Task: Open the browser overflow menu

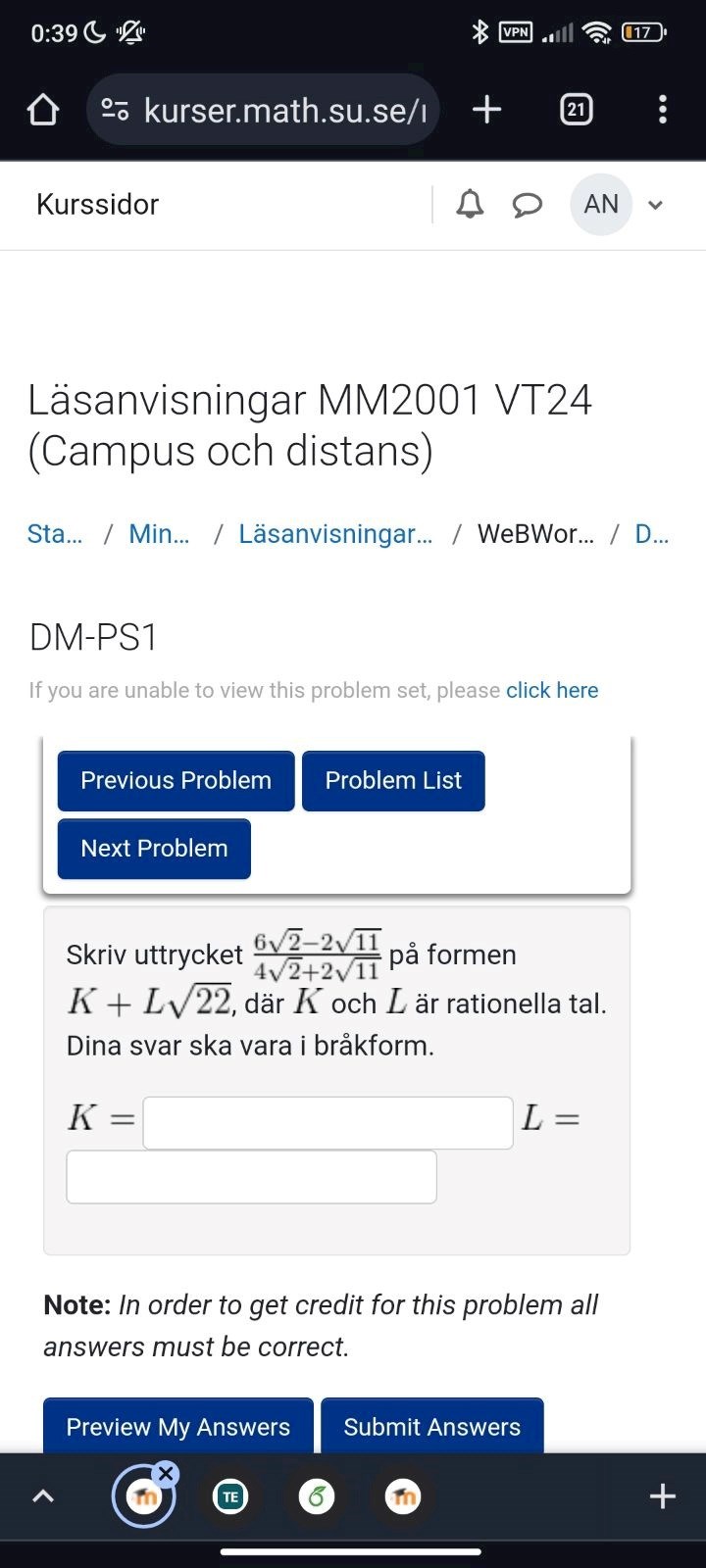Action: (663, 110)
